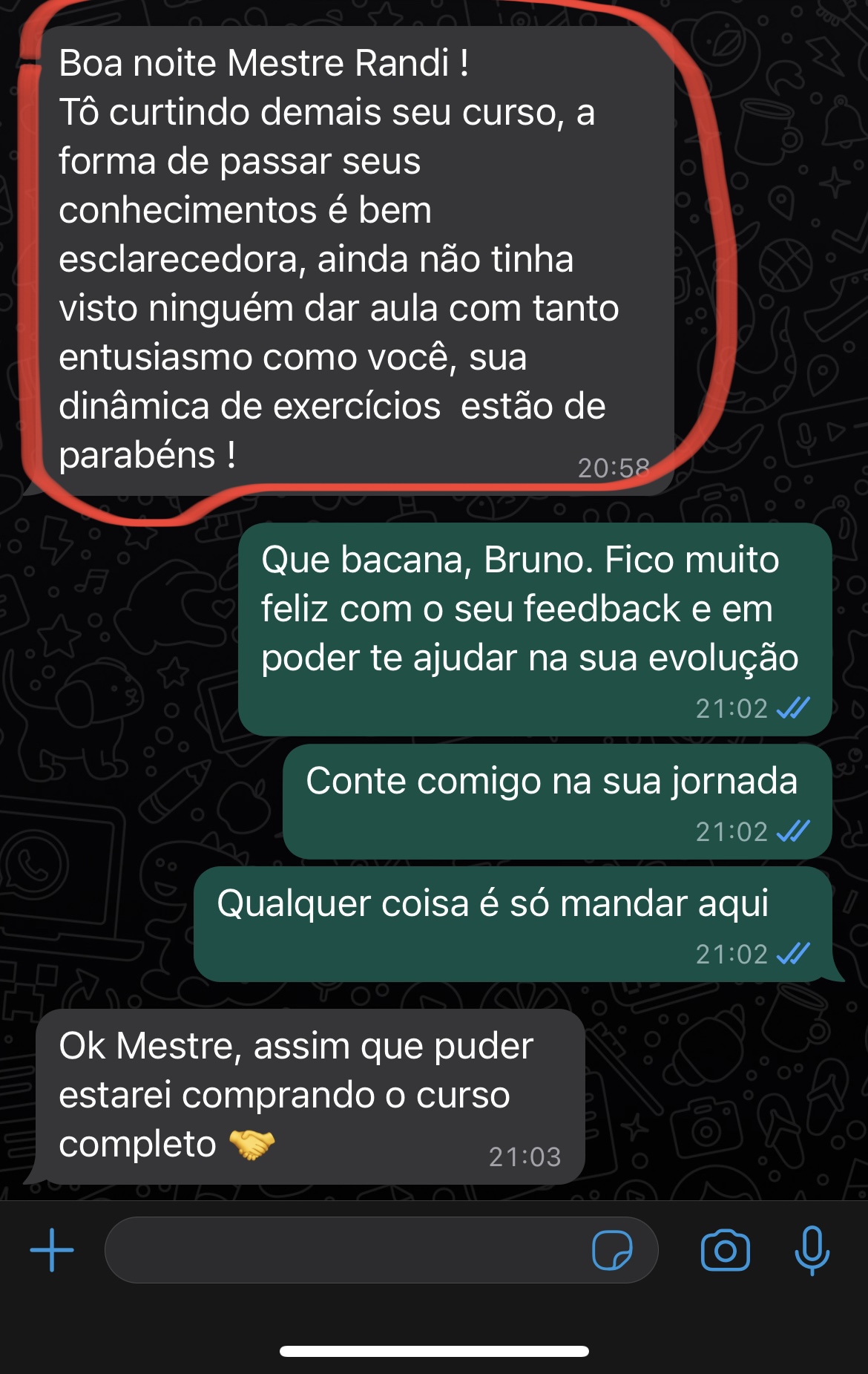Open the camera to take a photo

pyautogui.click(x=725, y=1250)
